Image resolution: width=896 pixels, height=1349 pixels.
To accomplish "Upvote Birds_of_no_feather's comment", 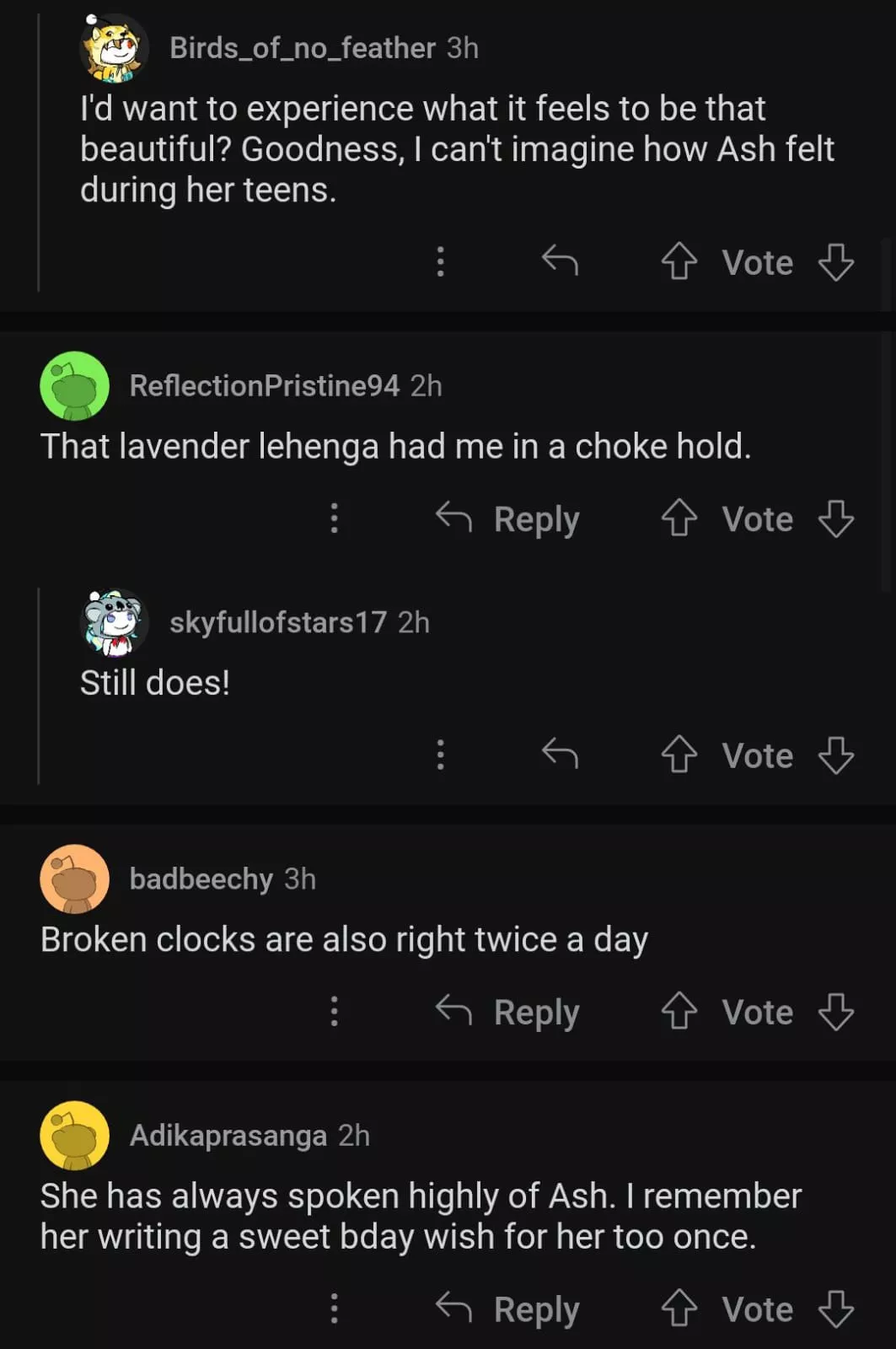I will [679, 261].
